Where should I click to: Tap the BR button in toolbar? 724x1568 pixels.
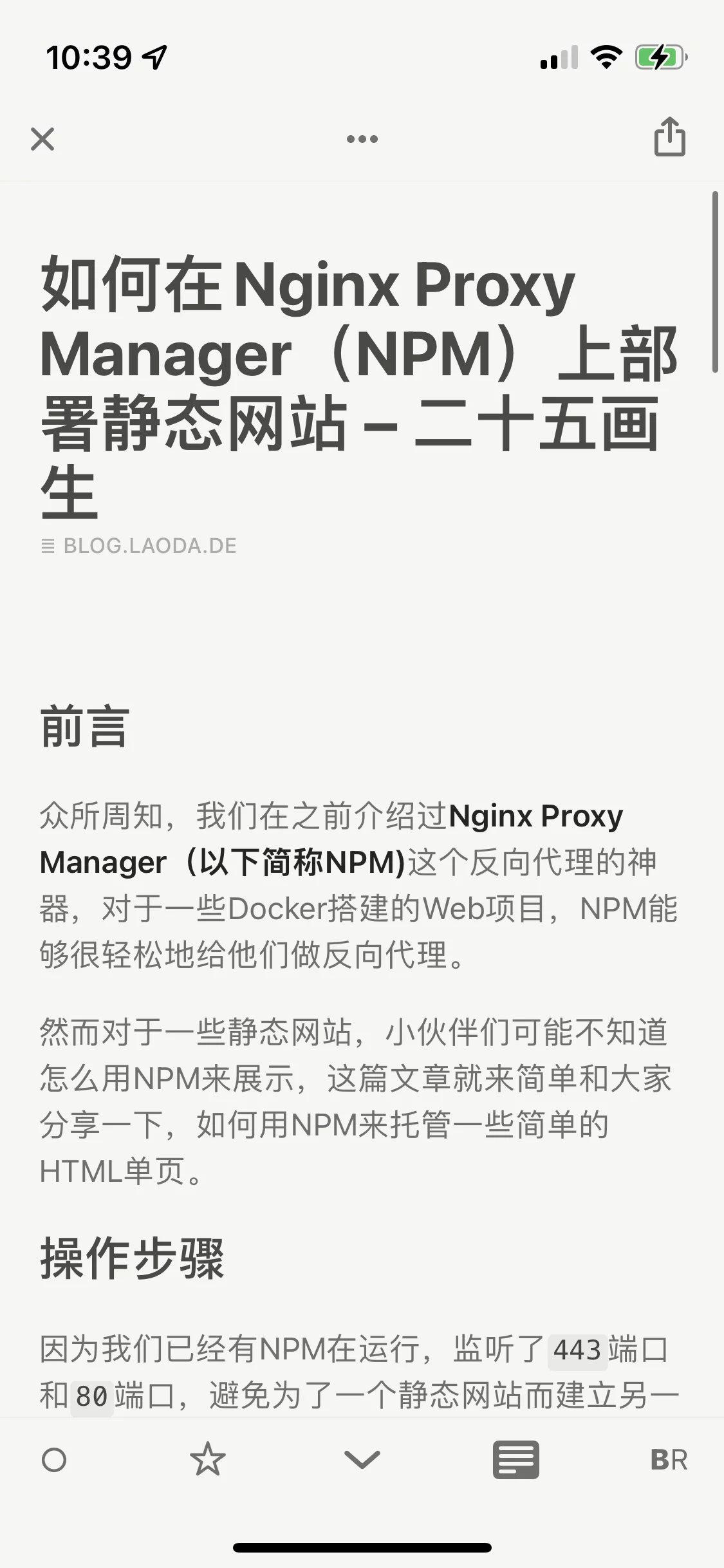[669, 1460]
